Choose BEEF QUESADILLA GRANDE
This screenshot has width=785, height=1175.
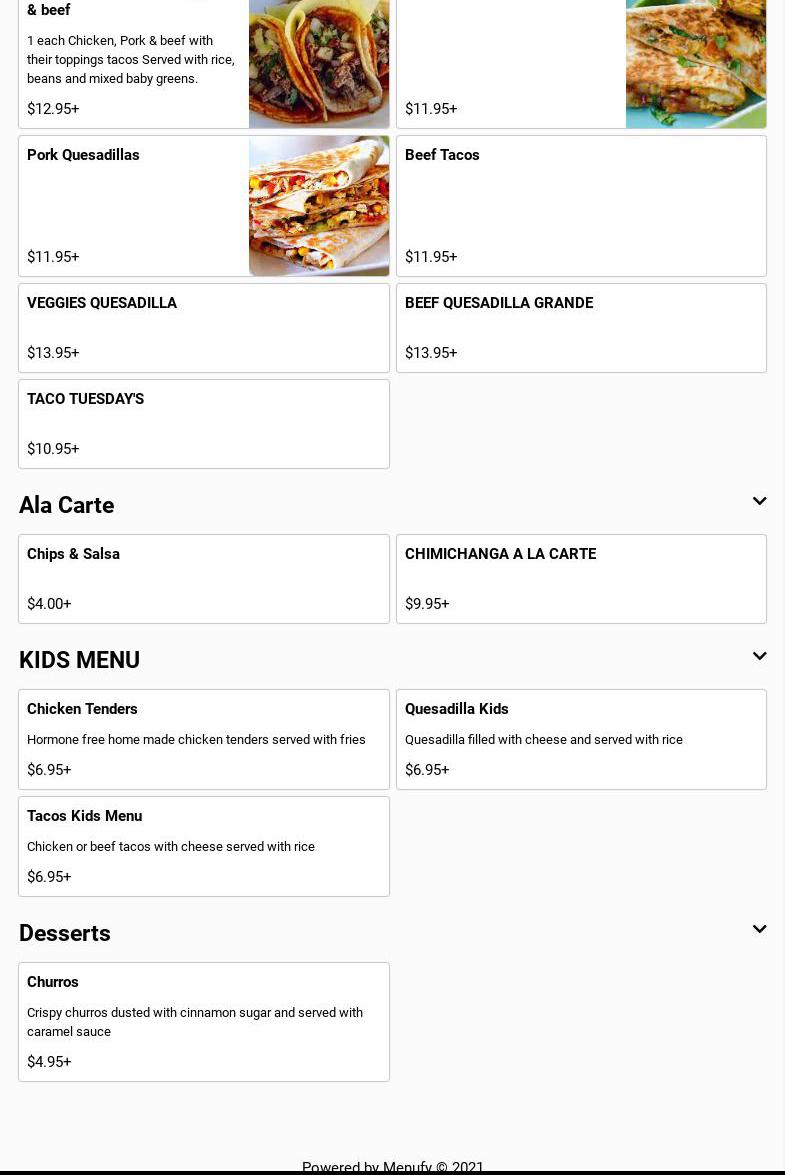pyautogui.click(x=581, y=328)
